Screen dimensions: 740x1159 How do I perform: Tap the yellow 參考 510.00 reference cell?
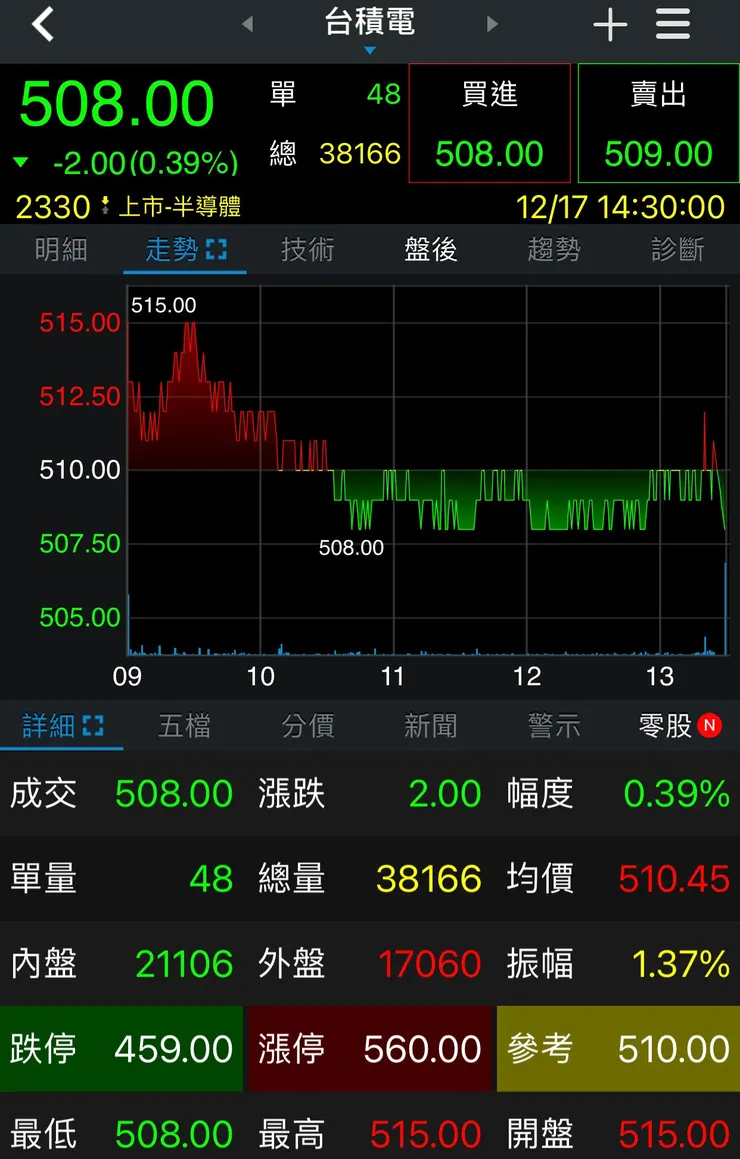(x=616, y=1048)
